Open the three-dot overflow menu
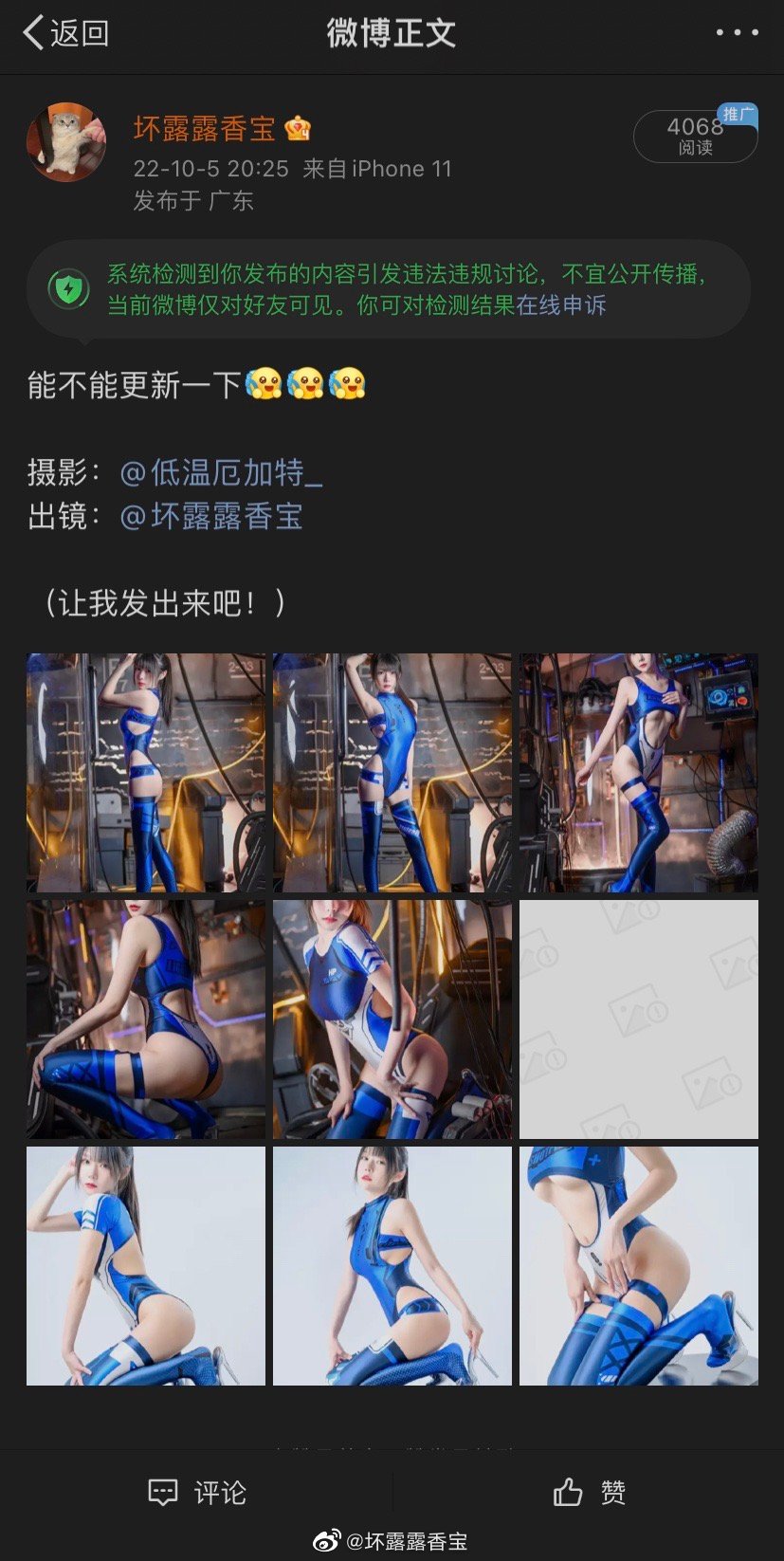 tap(737, 33)
